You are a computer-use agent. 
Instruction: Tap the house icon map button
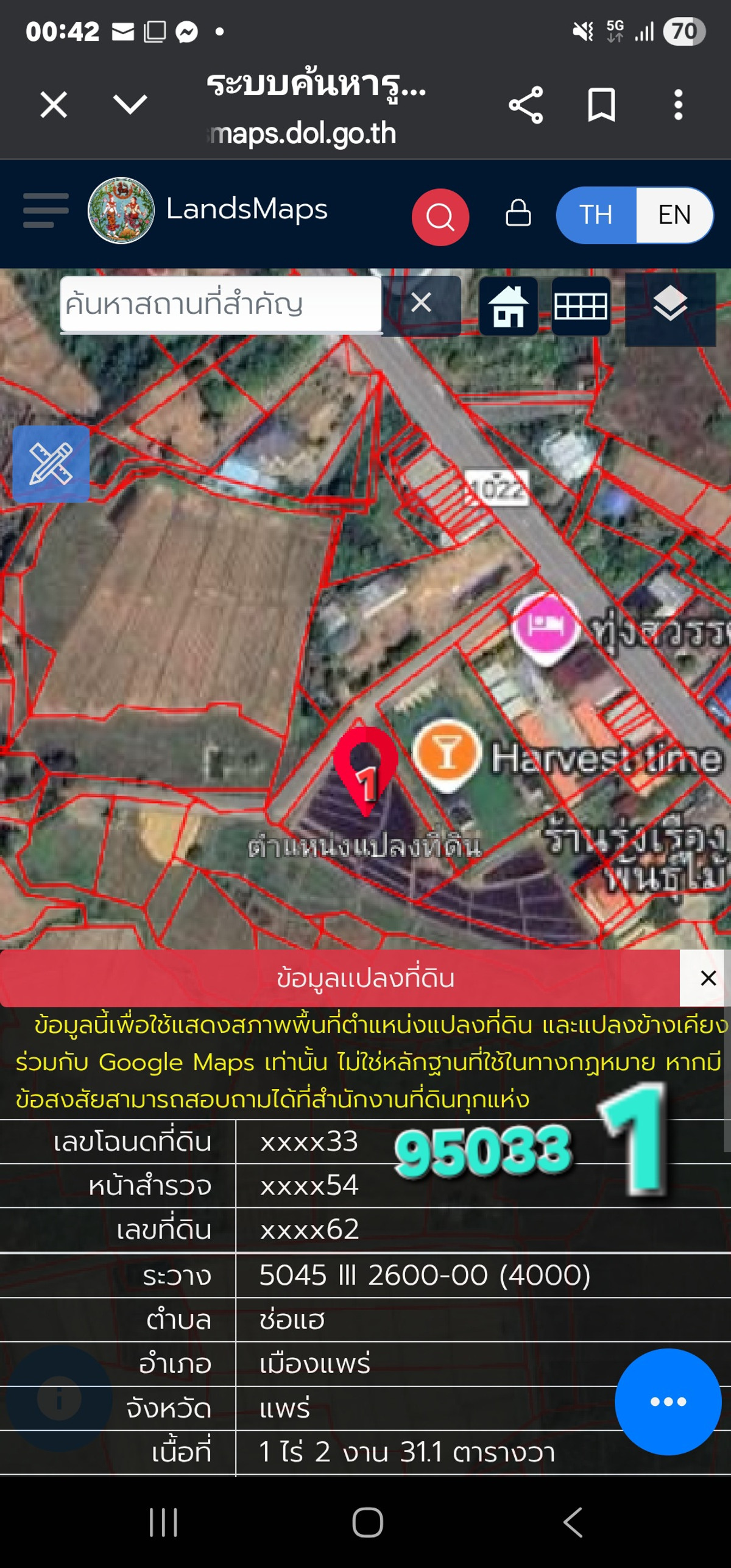[x=508, y=306]
